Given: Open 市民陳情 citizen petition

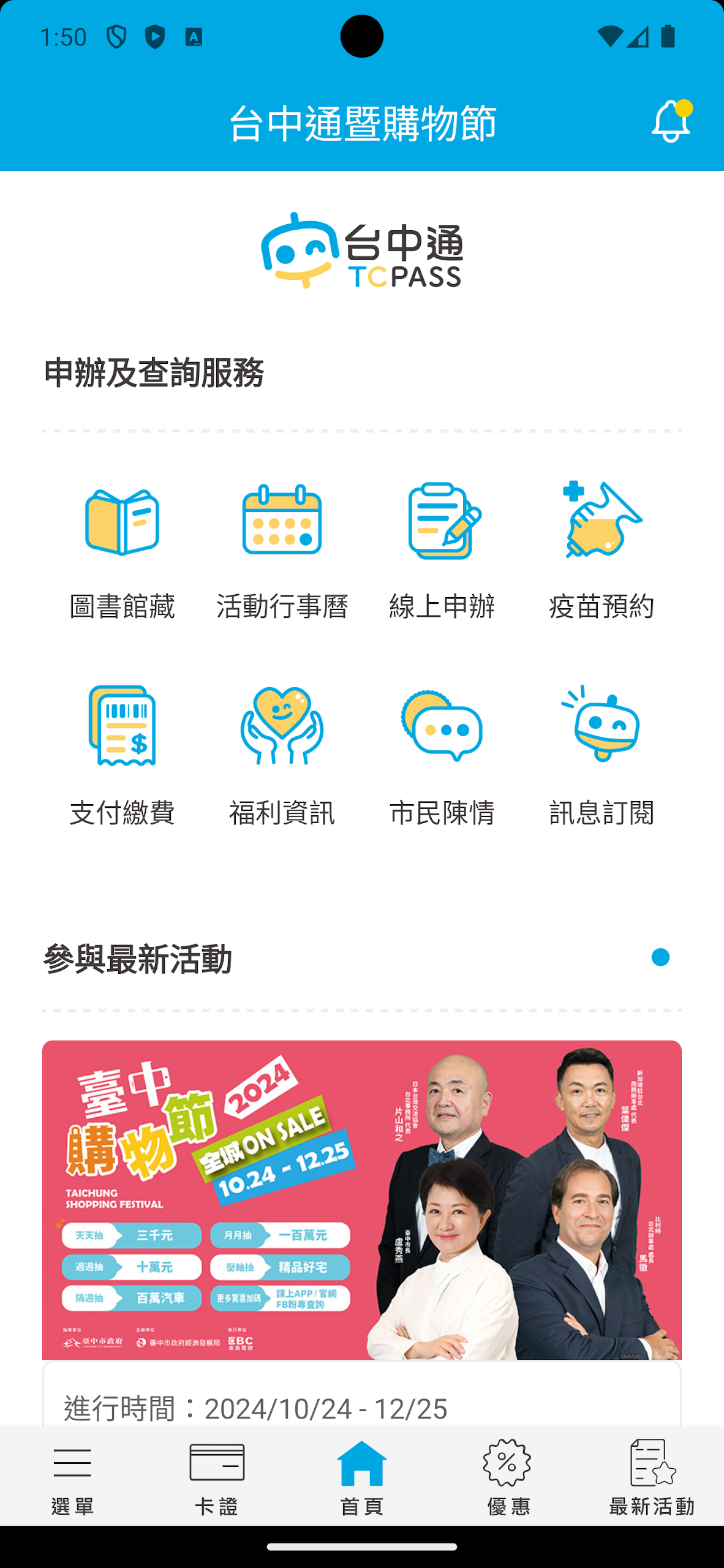Looking at the screenshot, I should 442,756.
